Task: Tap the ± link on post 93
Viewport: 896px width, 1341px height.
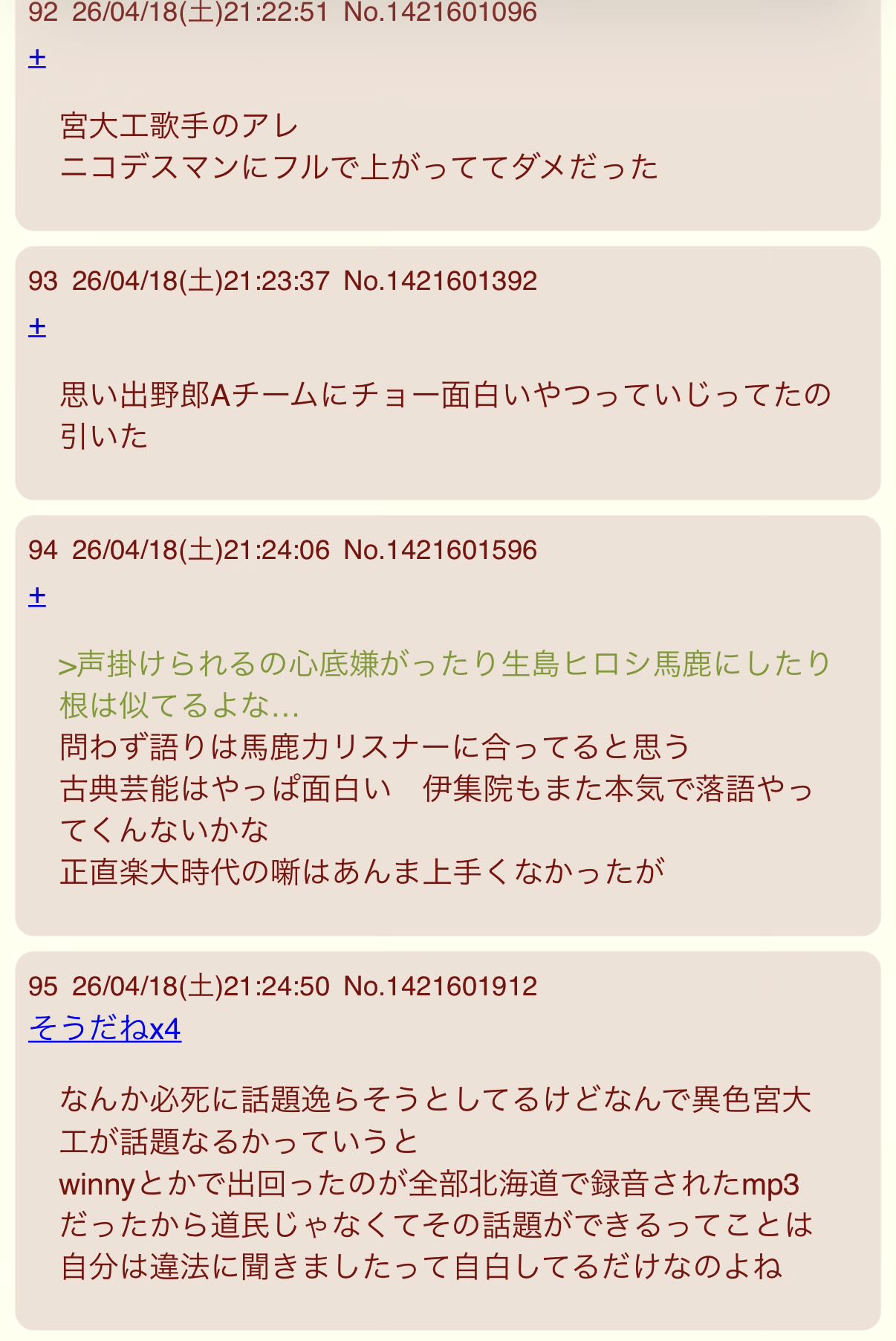Action: (x=37, y=327)
